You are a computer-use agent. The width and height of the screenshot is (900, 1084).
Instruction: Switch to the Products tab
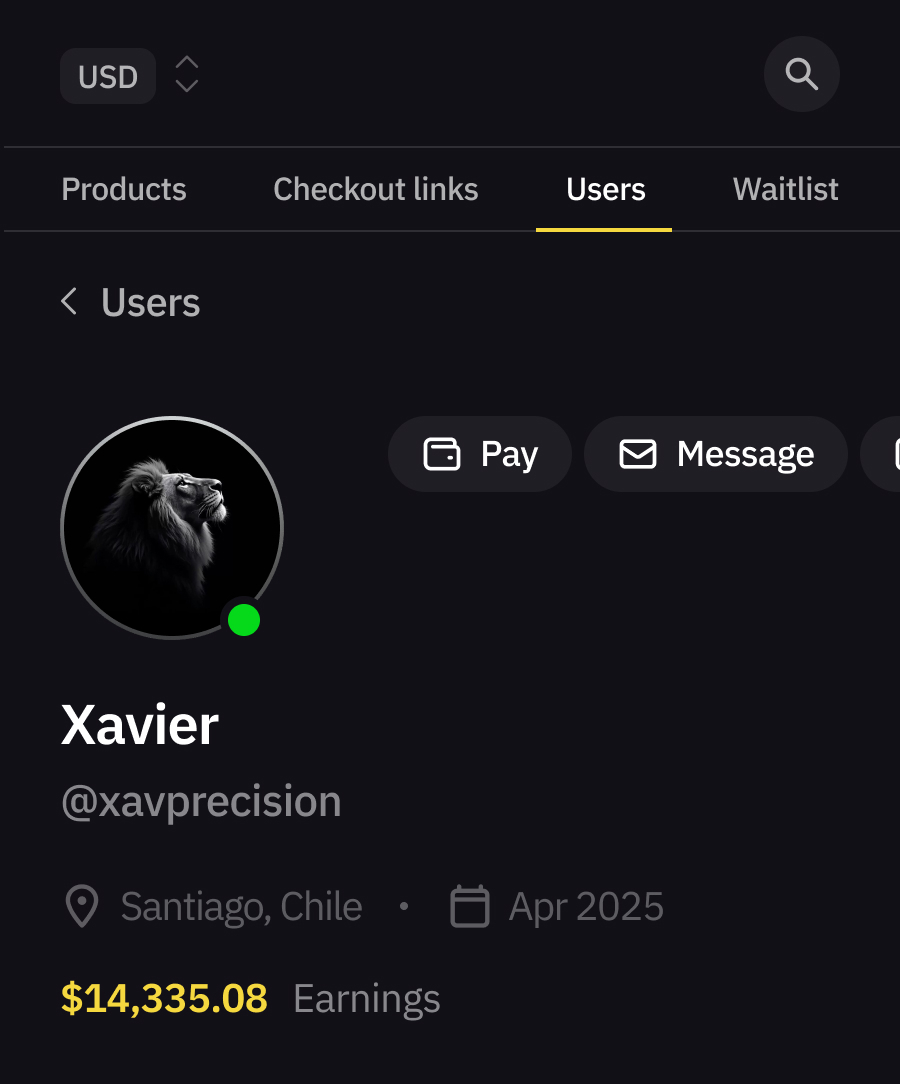[x=124, y=189]
